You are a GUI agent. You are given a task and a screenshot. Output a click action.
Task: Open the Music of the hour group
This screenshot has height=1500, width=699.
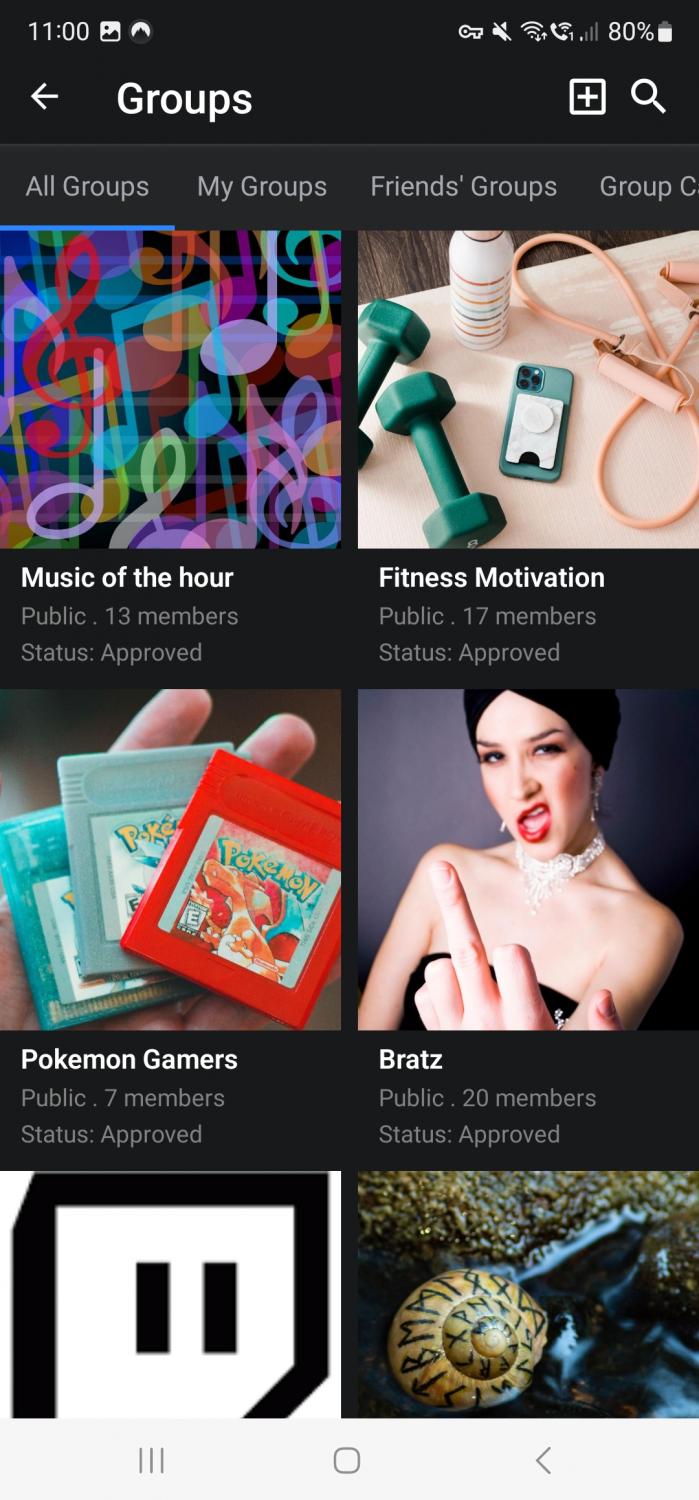(170, 390)
